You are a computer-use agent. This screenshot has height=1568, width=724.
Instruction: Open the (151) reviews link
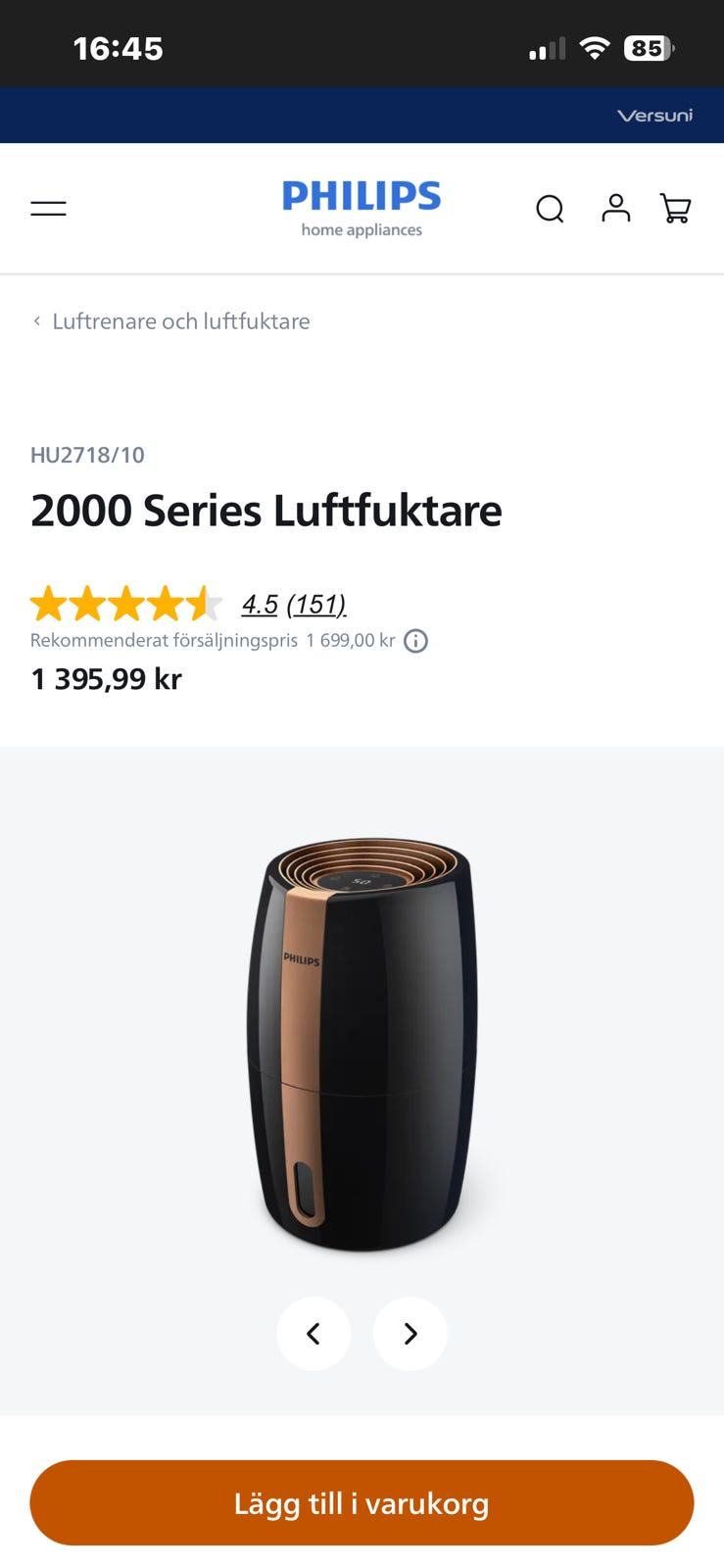coord(314,604)
